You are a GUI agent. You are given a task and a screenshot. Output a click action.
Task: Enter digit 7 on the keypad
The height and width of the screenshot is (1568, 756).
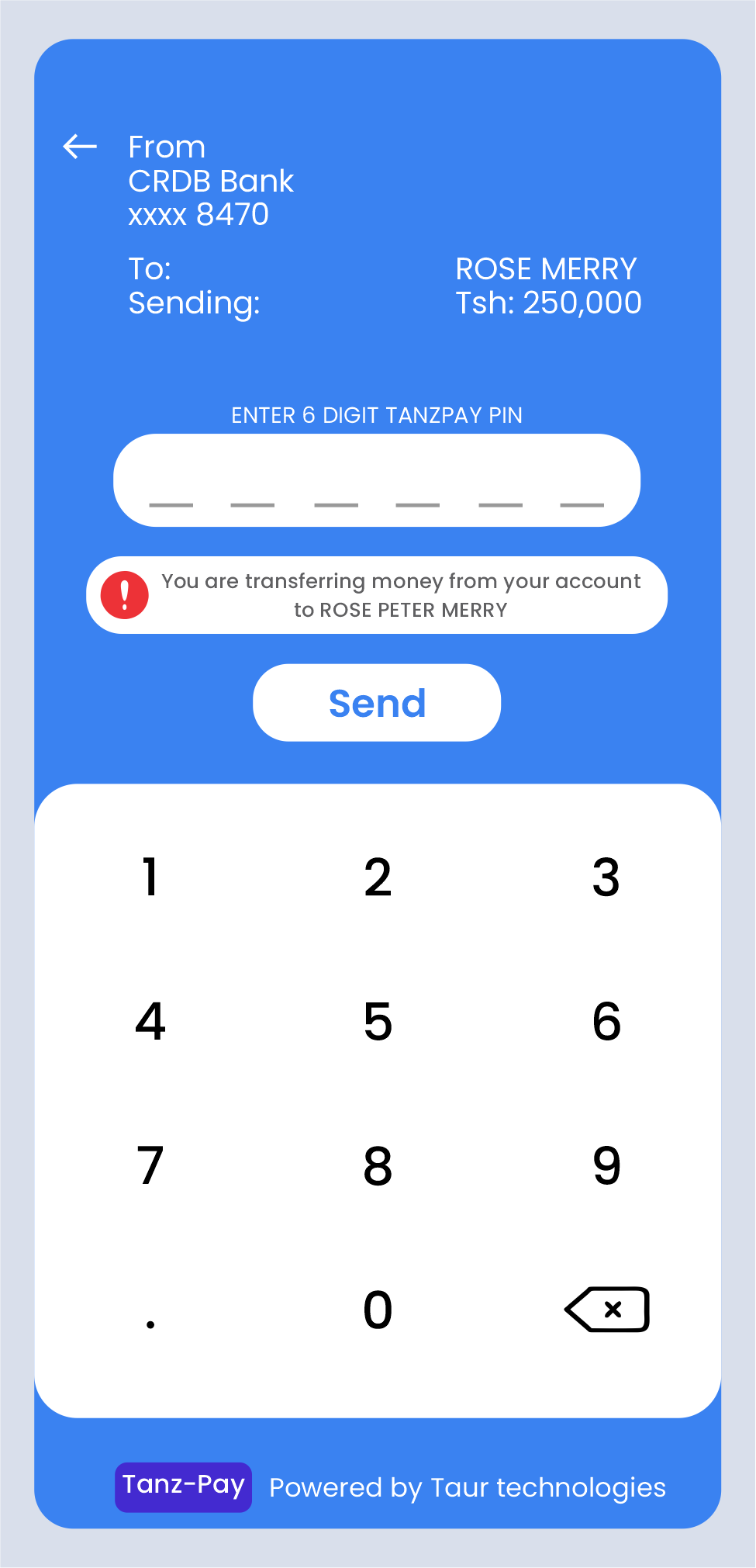coord(150,1165)
